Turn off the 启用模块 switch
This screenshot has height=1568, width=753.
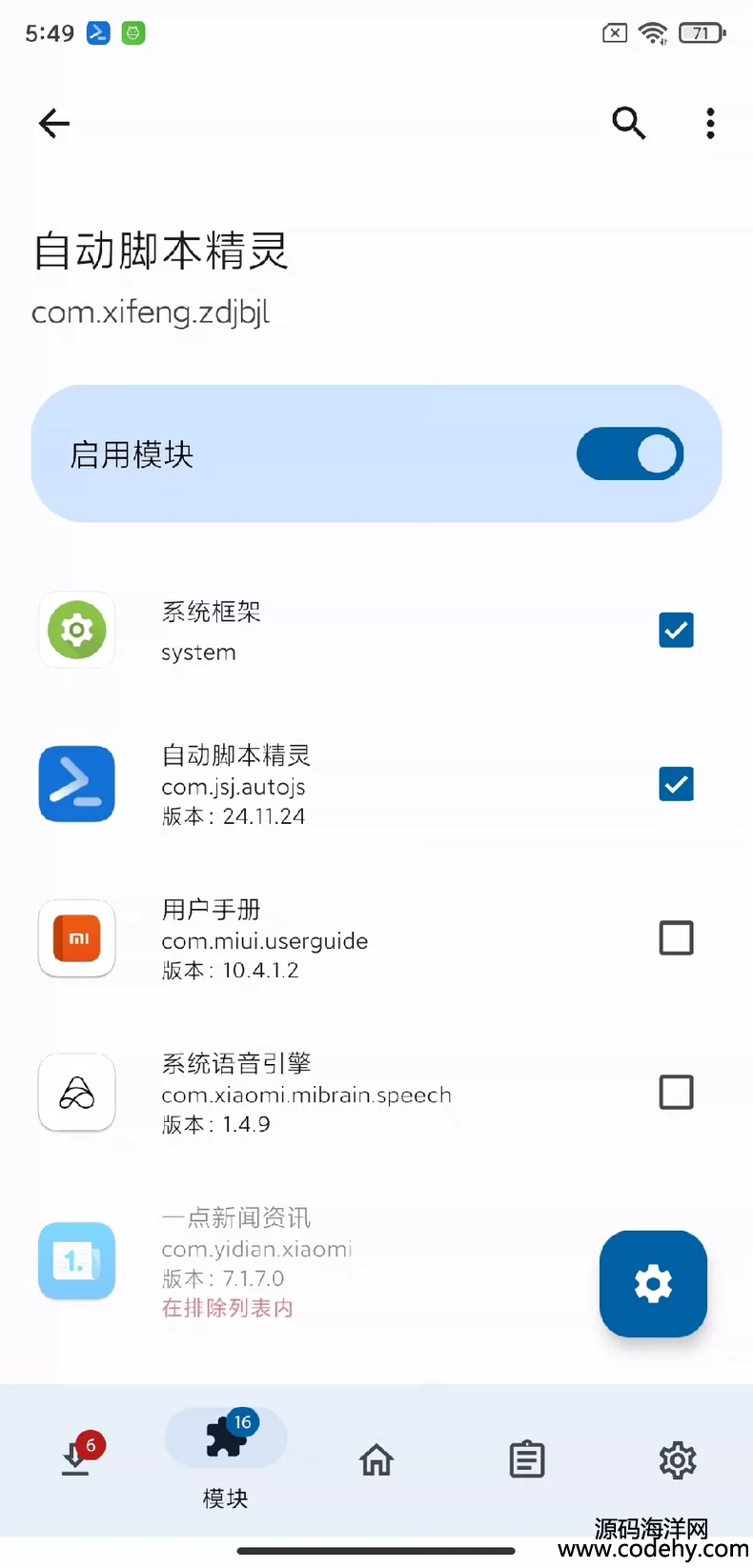629,453
